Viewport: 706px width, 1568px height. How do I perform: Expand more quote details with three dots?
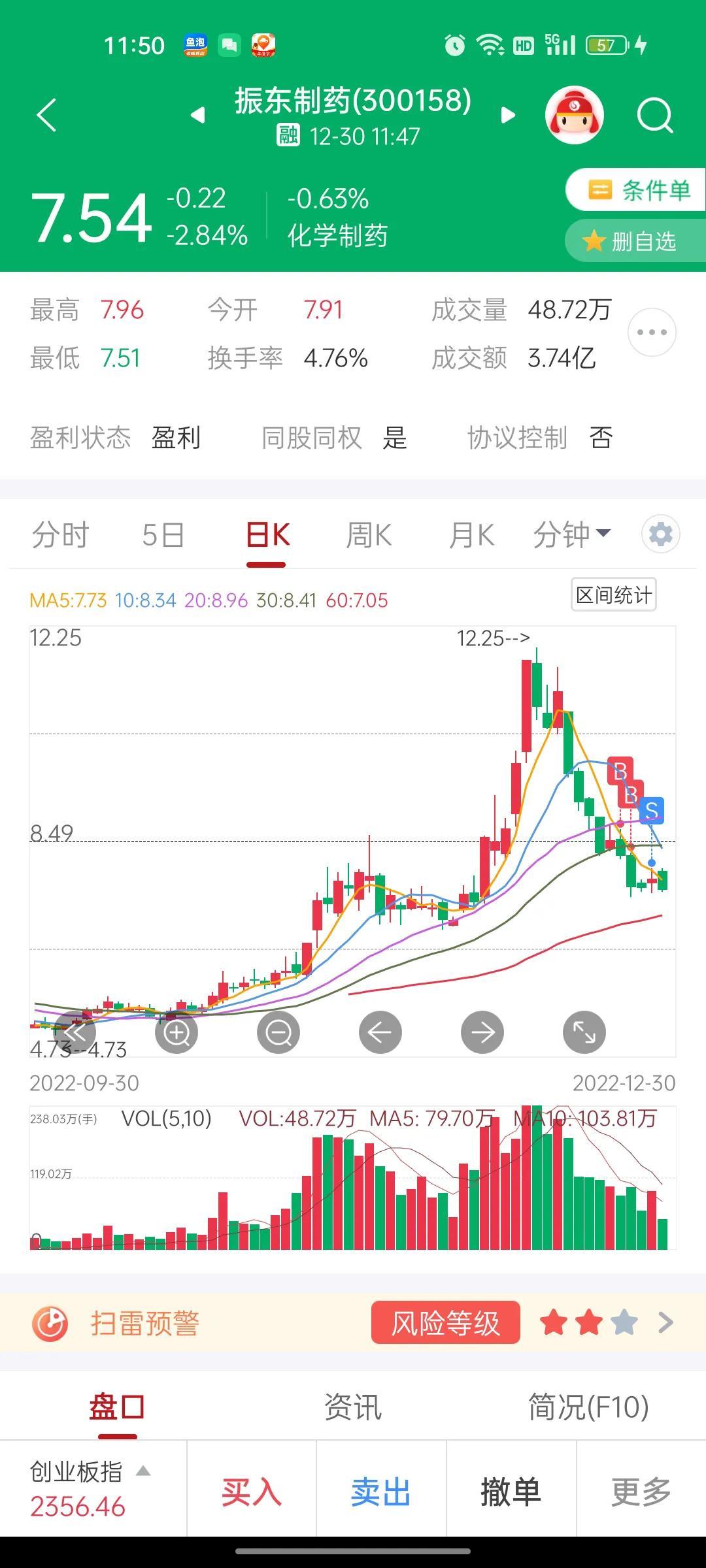click(x=651, y=332)
